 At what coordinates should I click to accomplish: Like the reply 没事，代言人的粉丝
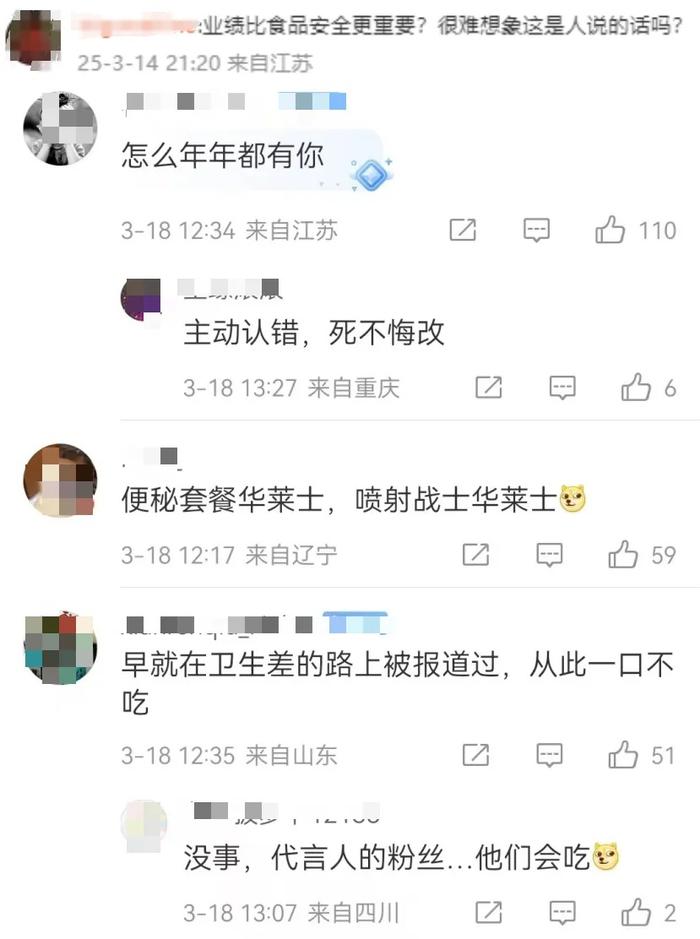pos(636,912)
